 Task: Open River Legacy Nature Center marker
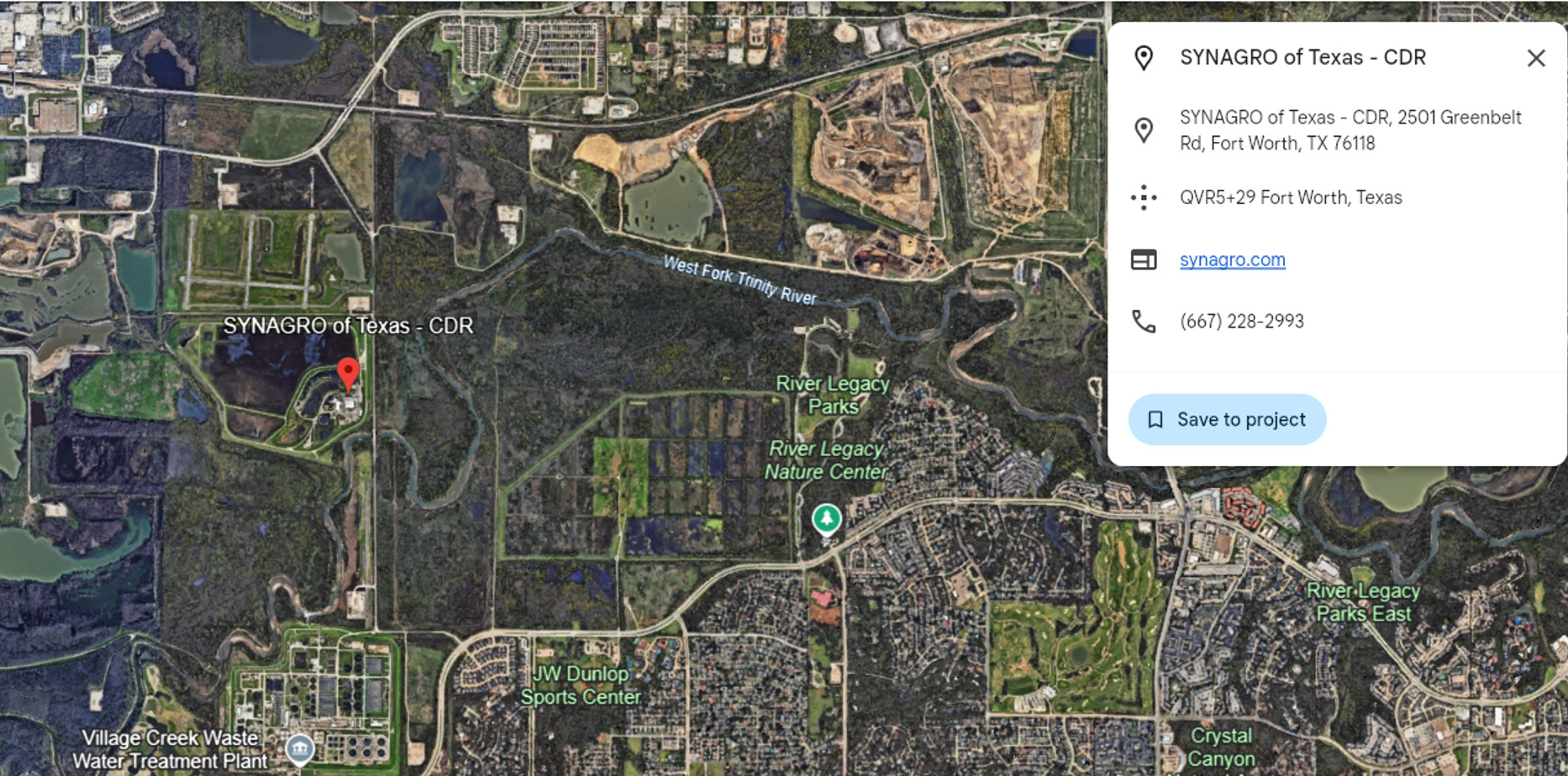point(826,518)
